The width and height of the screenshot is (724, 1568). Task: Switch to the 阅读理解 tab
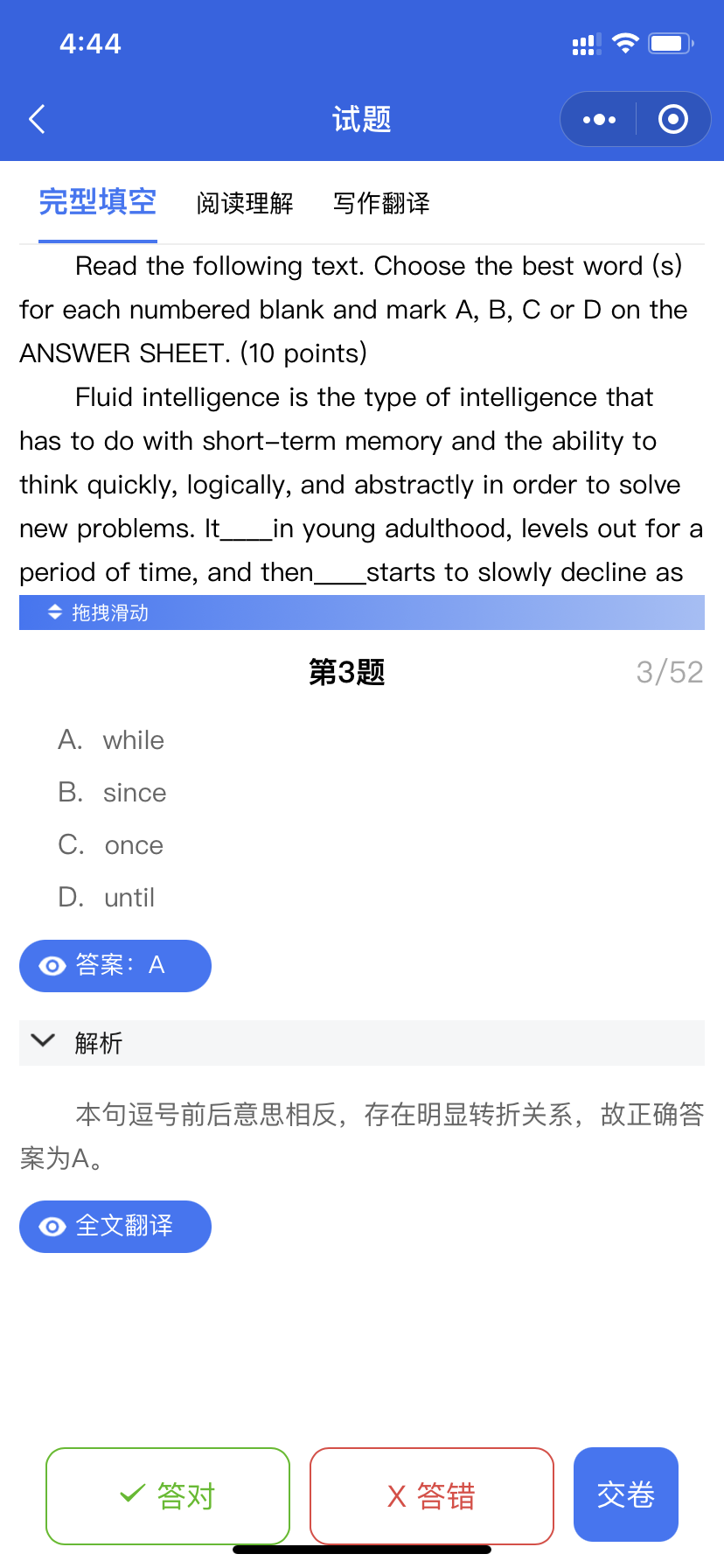[x=245, y=203]
